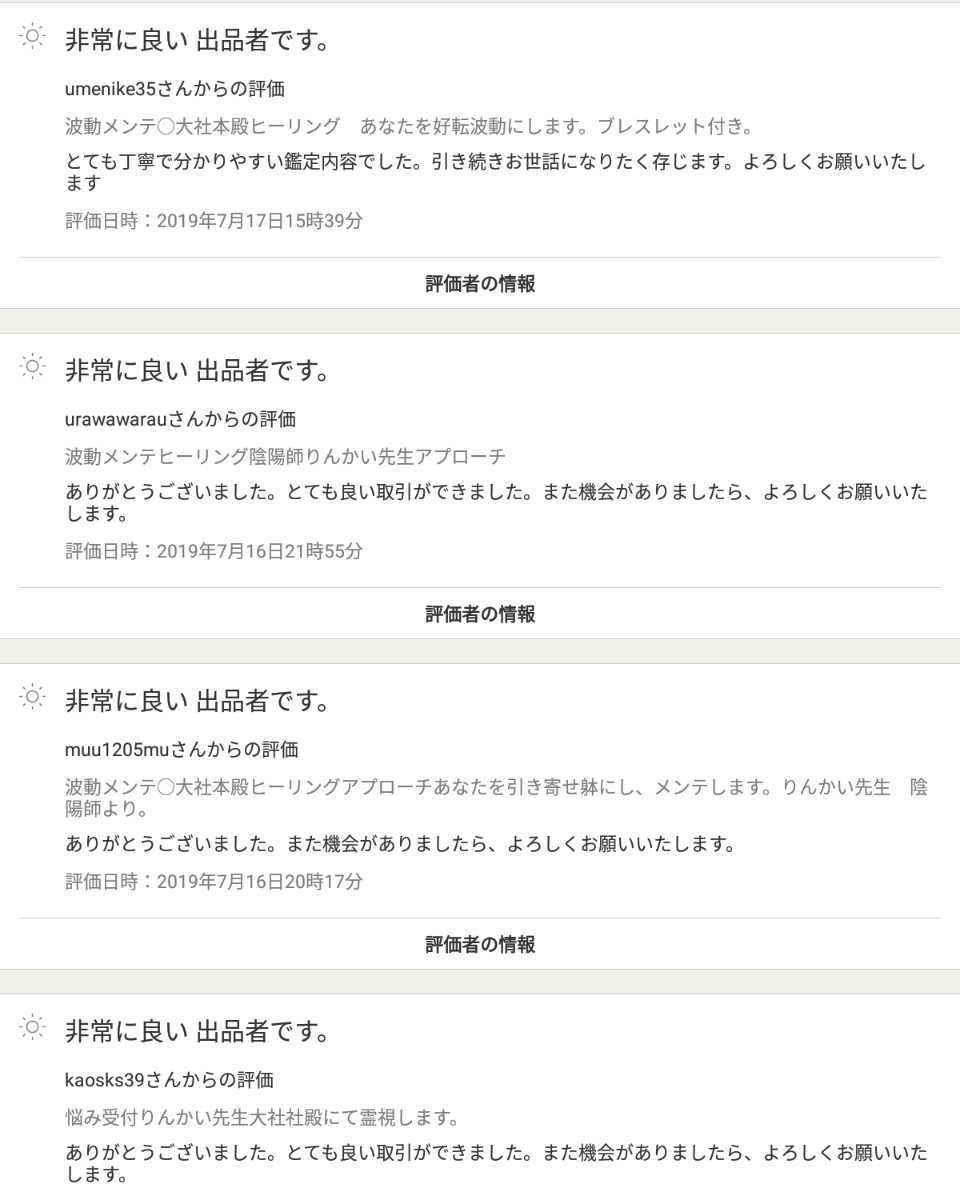Click the sun rating icon beside muu1205mu's review
The height and width of the screenshot is (1200, 960).
pyautogui.click(x=31, y=697)
